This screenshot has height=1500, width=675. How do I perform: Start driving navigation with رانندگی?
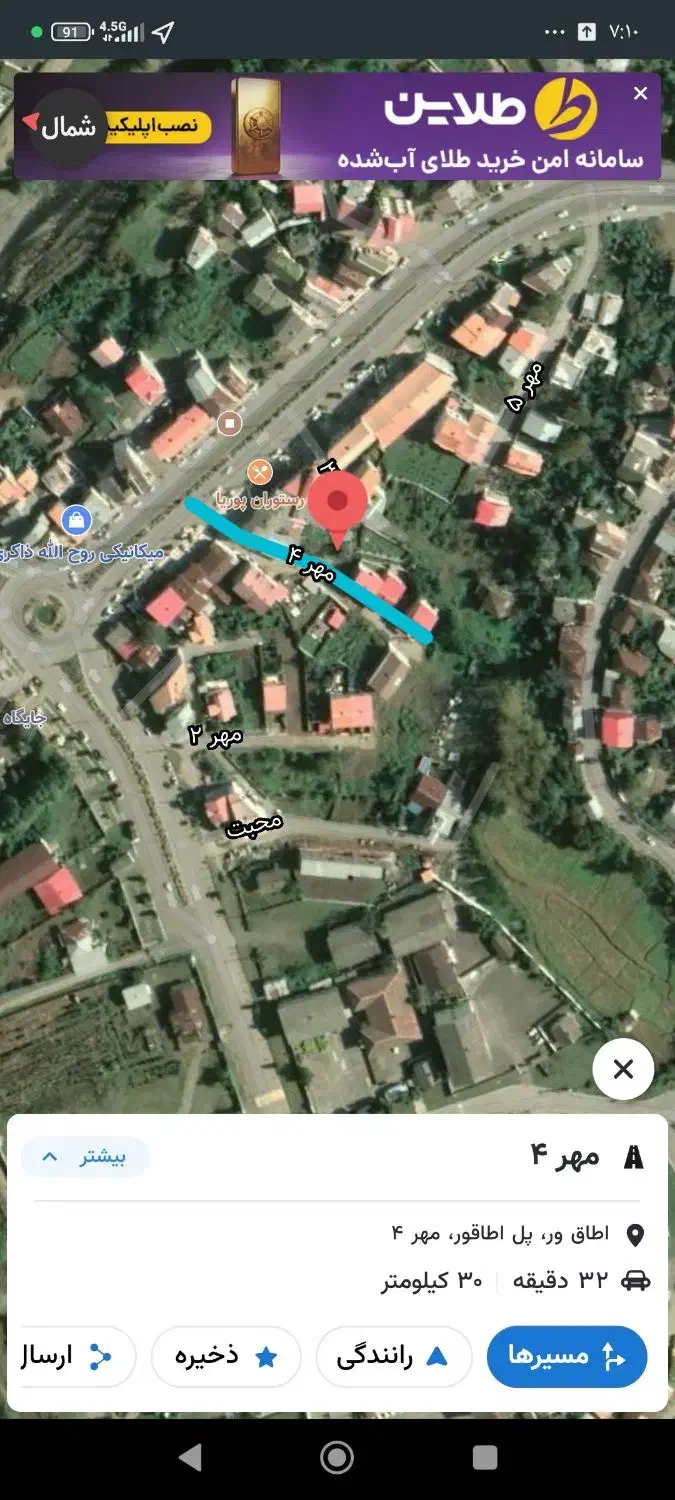pos(393,1356)
